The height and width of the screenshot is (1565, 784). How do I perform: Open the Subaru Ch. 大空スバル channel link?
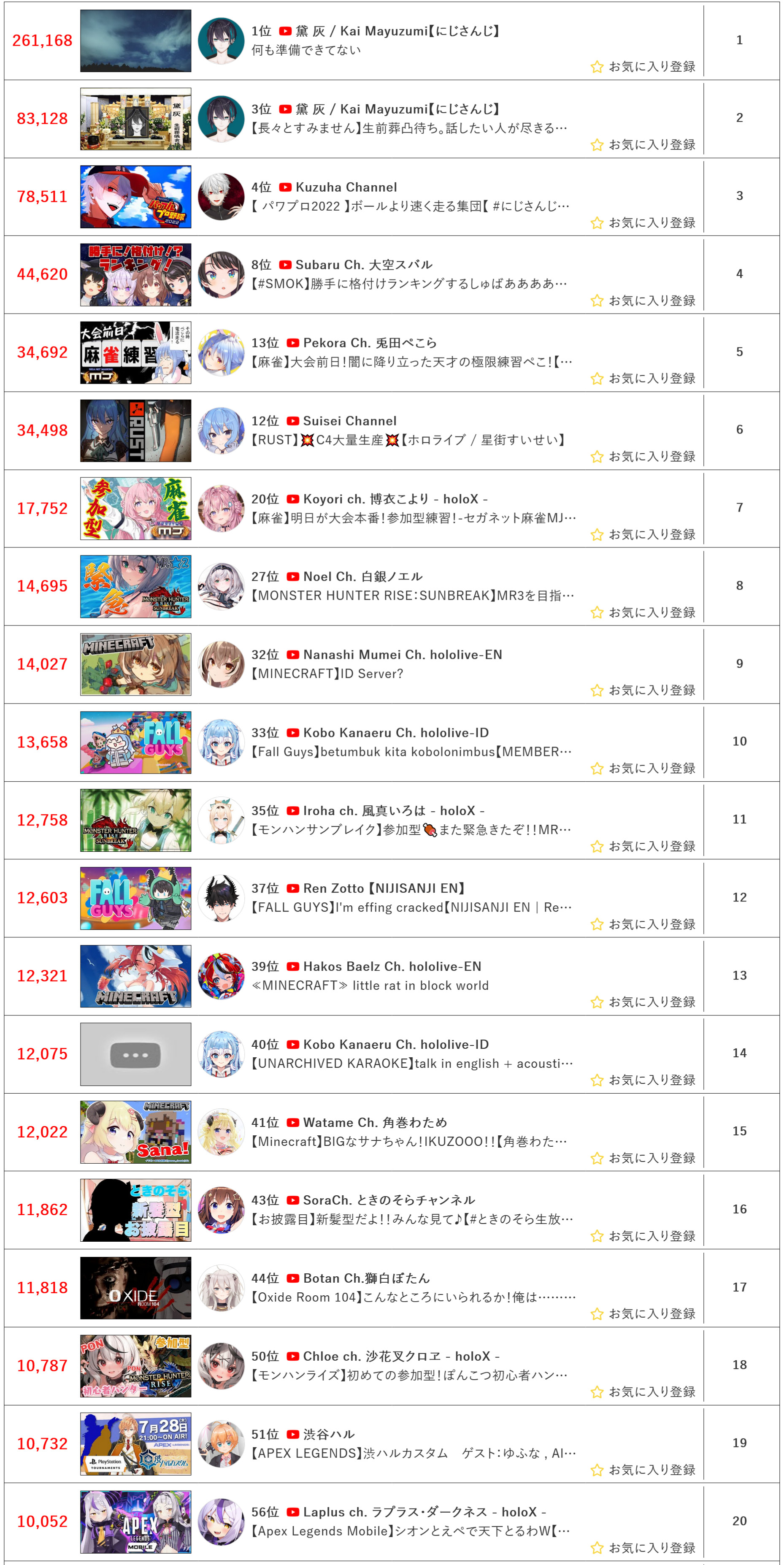[364, 265]
